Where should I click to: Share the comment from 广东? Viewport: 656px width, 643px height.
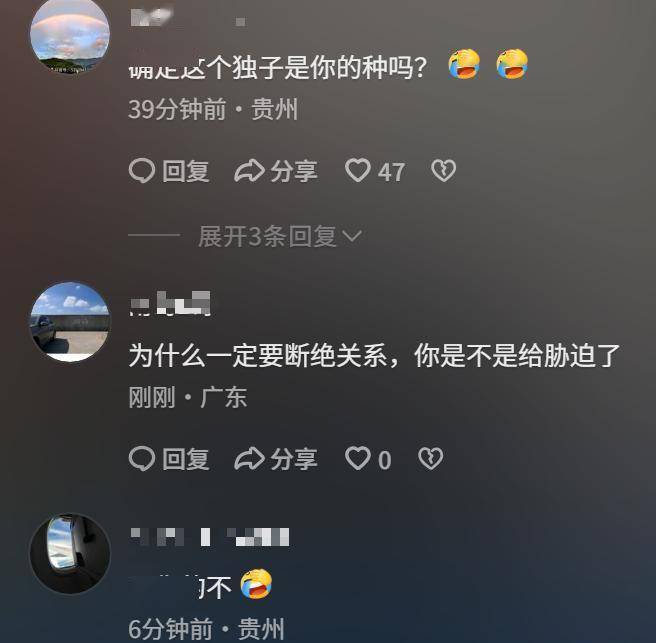pyautogui.click(x=276, y=459)
